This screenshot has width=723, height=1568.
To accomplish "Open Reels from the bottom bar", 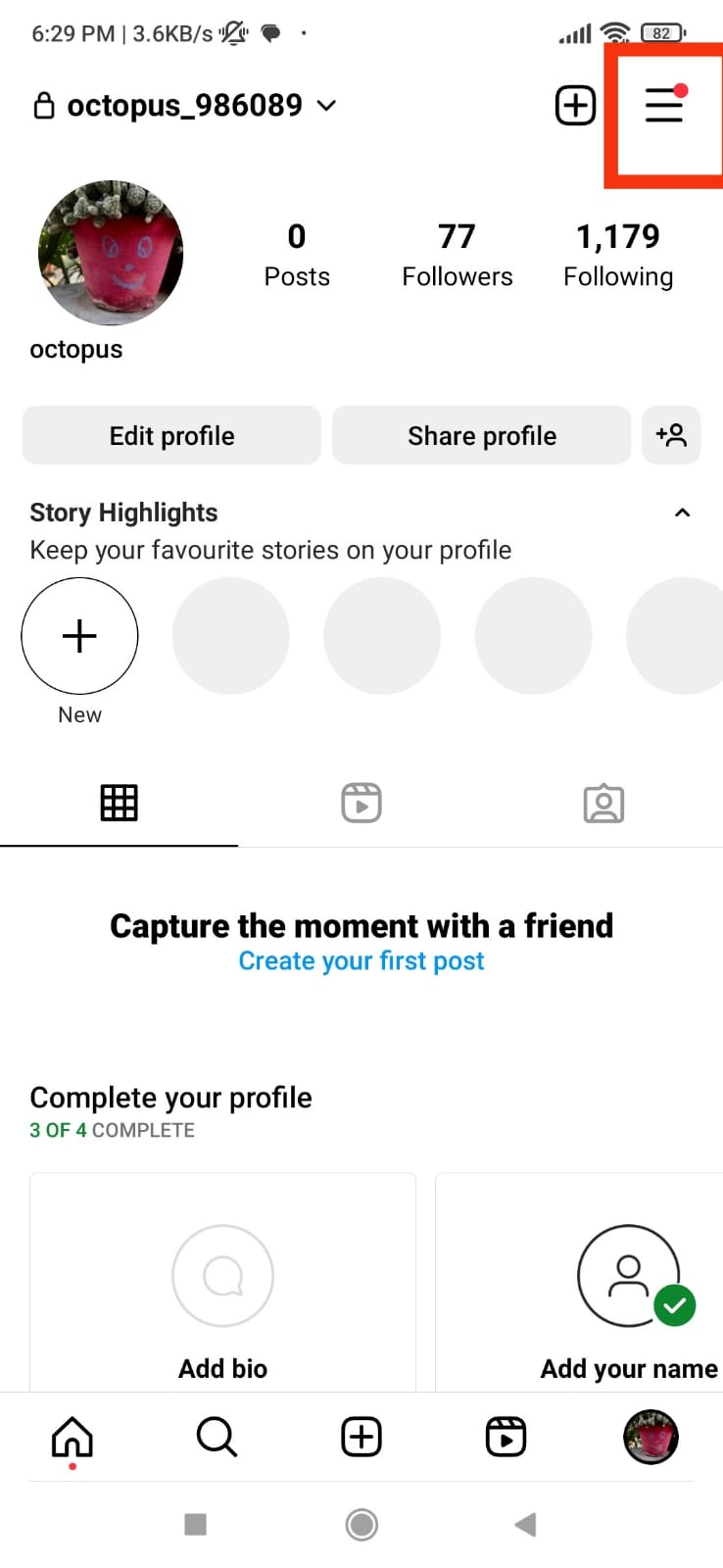I will click(506, 1437).
